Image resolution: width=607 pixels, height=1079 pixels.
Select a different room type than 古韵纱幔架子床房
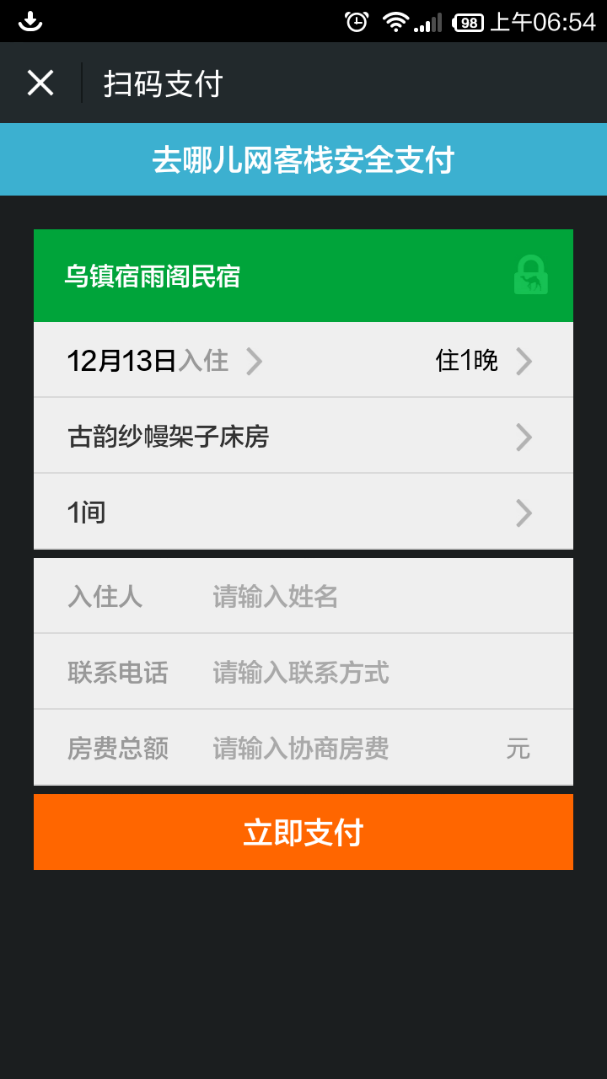[x=303, y=437]
